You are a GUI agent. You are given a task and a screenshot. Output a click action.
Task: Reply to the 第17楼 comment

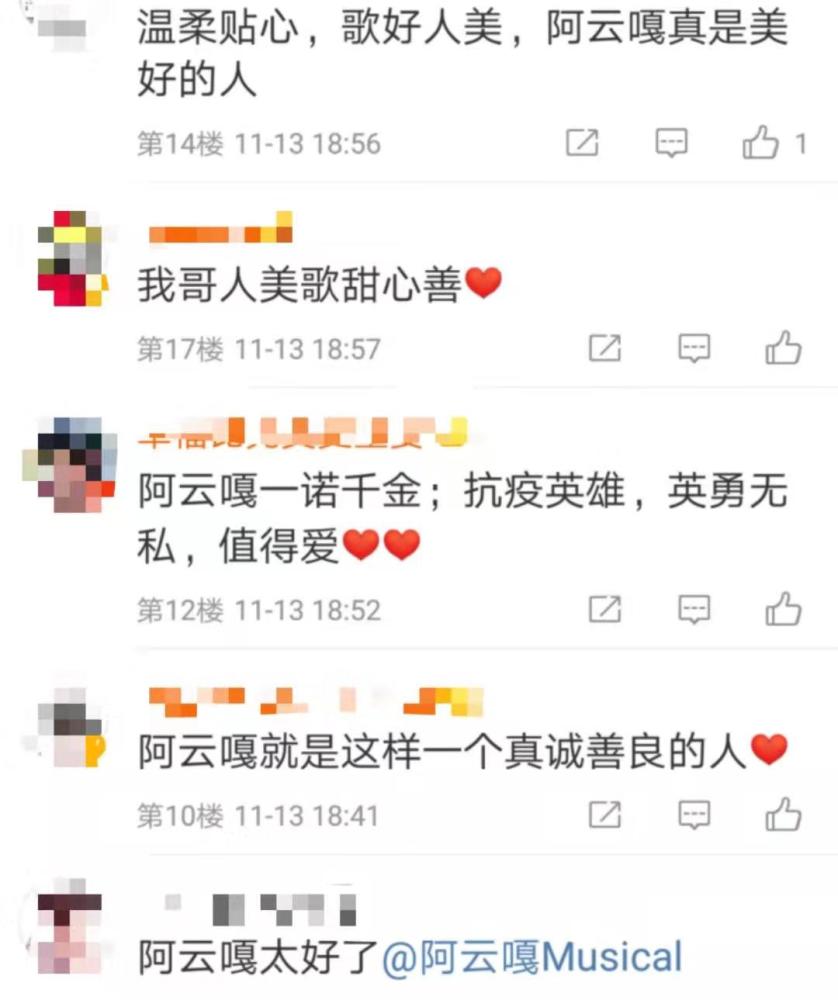694,349
